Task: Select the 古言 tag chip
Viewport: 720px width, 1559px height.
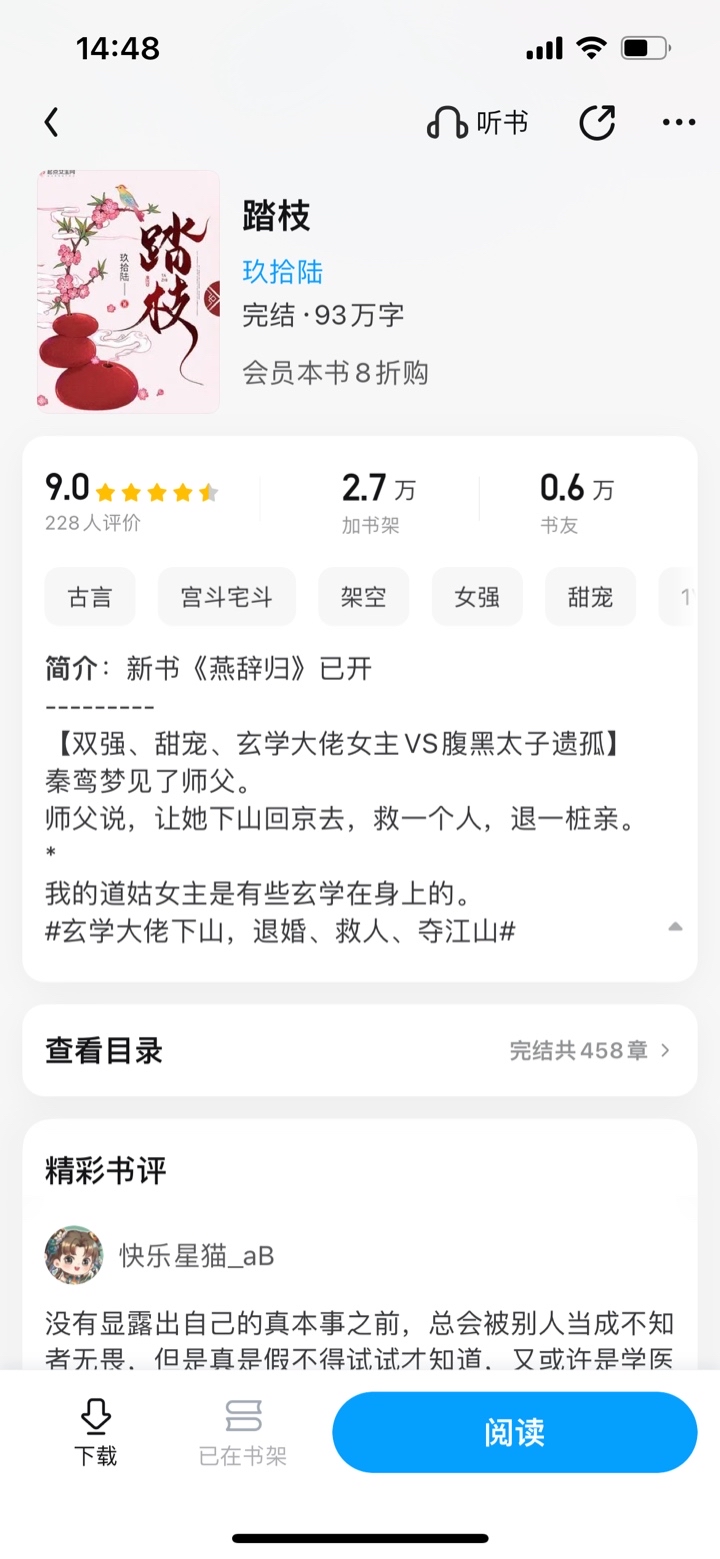Action: coord(90,597)
